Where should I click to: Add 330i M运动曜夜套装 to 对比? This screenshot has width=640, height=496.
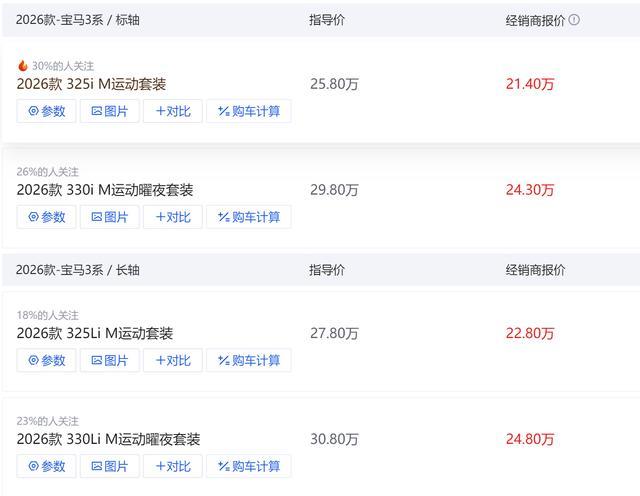[x=172, y=217]
